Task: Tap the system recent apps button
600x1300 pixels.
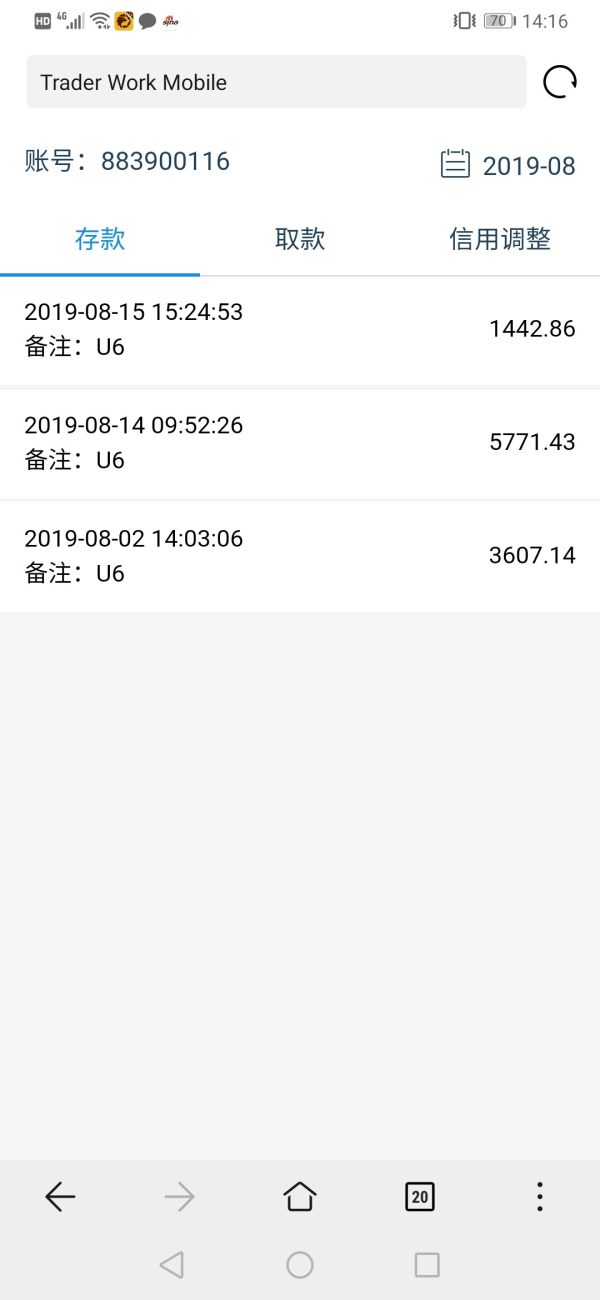Action: (427, 1265)
